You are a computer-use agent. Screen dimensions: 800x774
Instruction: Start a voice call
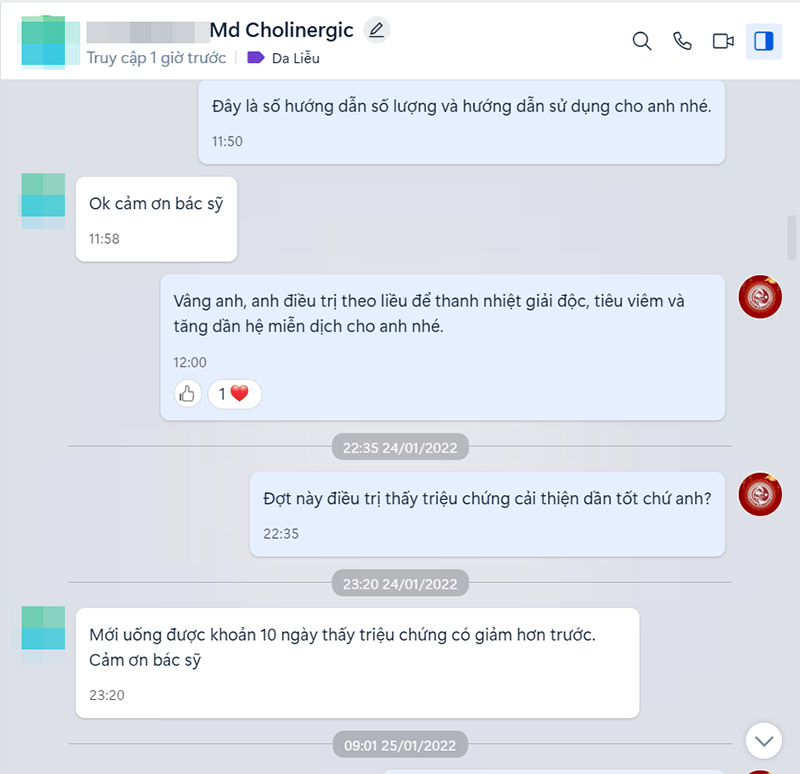click(x=682, y=41)
